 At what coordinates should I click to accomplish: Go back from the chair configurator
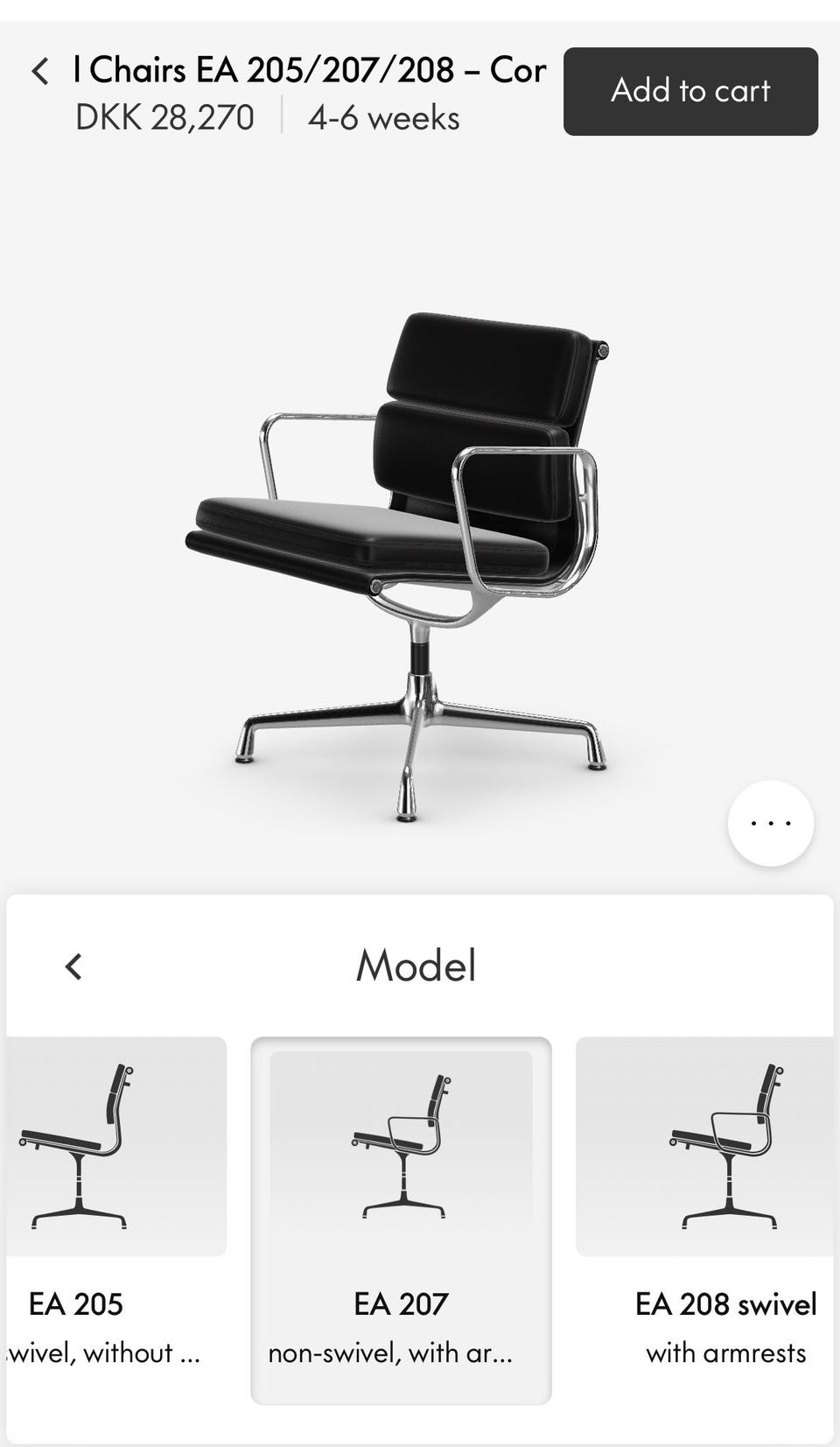pyautogui.click(x=40, y=71)
